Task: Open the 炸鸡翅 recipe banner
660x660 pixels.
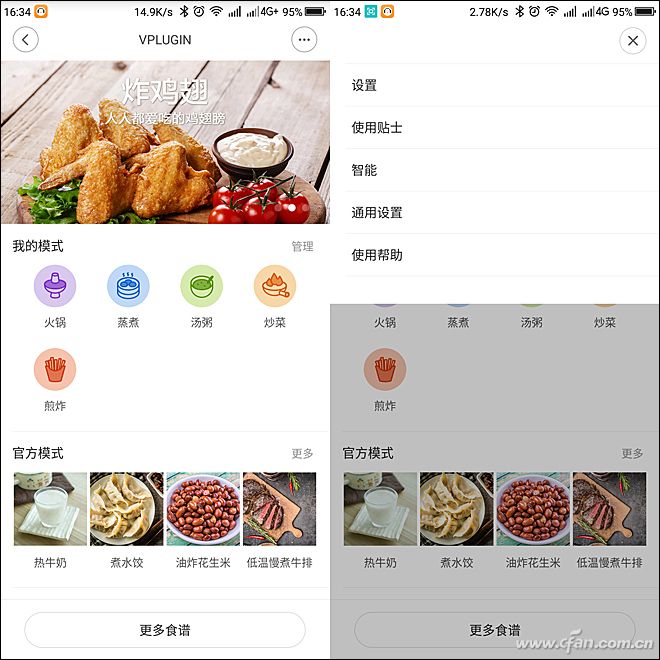Action: 165,142
